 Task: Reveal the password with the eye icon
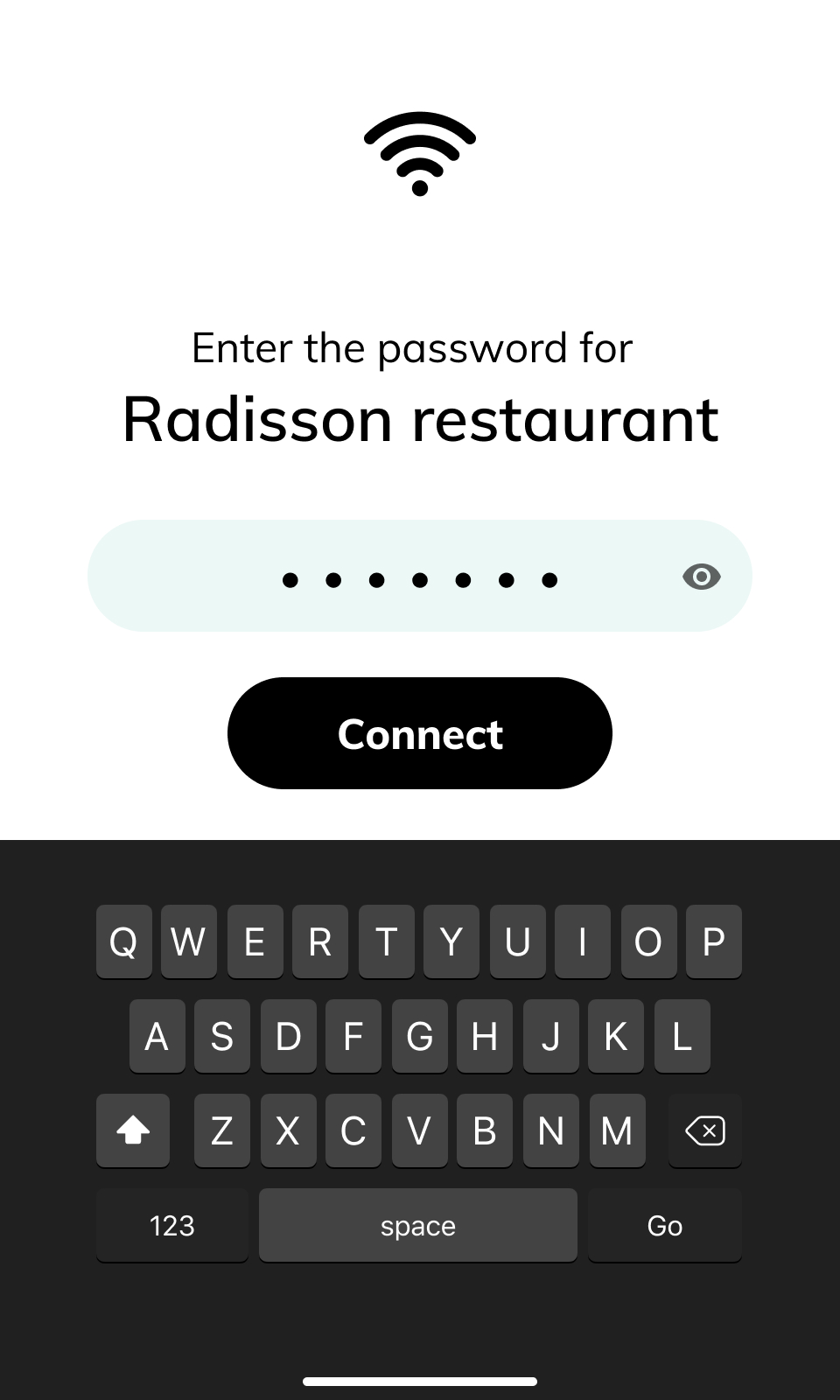(701, 577)
